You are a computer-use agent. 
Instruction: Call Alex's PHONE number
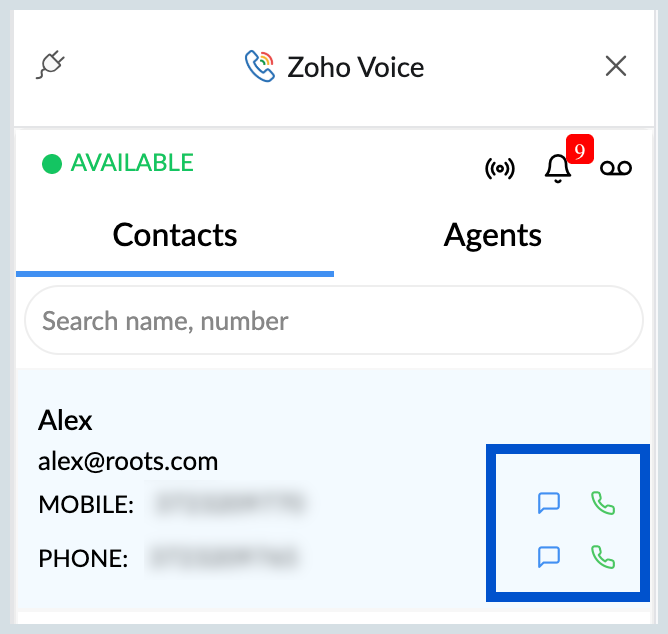[x=602, y=556]
